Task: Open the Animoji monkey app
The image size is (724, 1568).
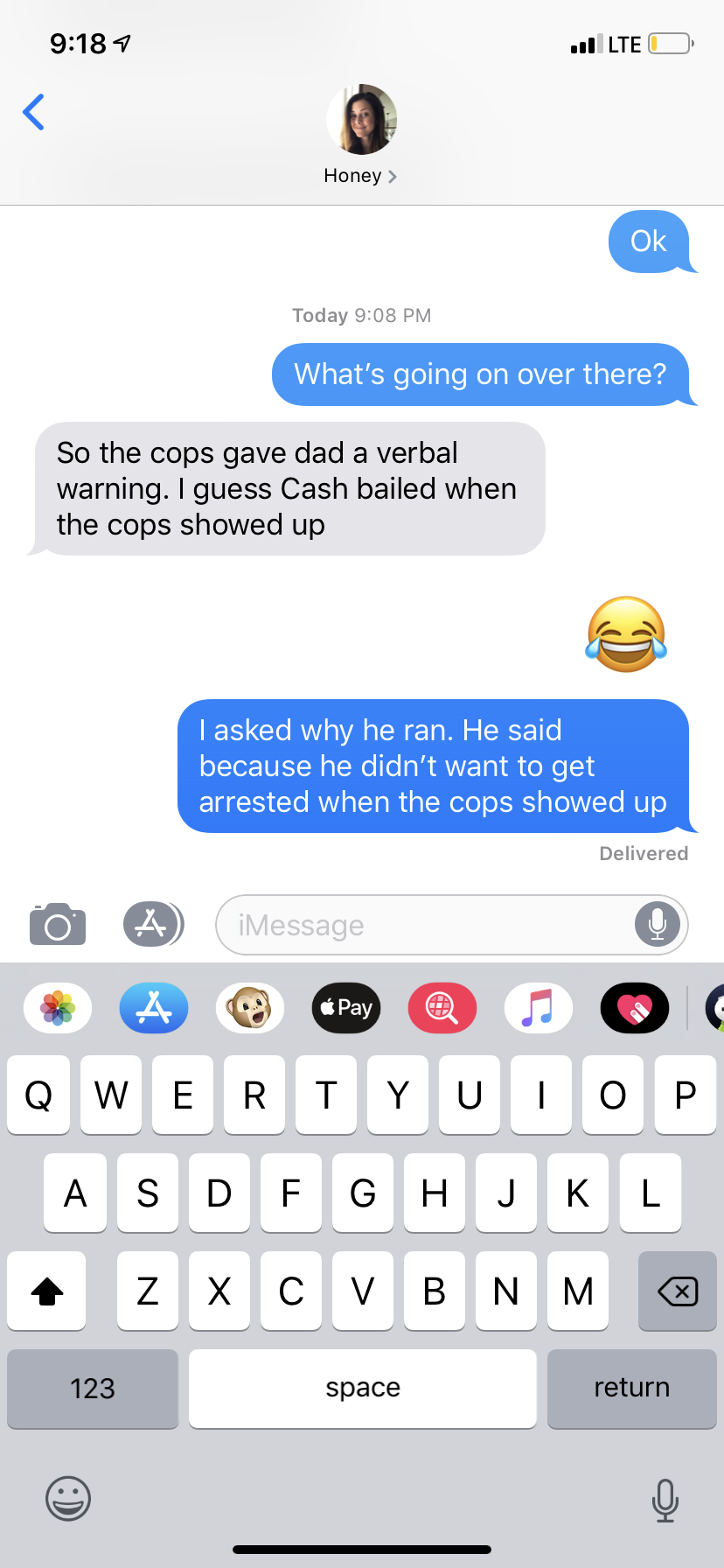Action: tap(250, 1008)
